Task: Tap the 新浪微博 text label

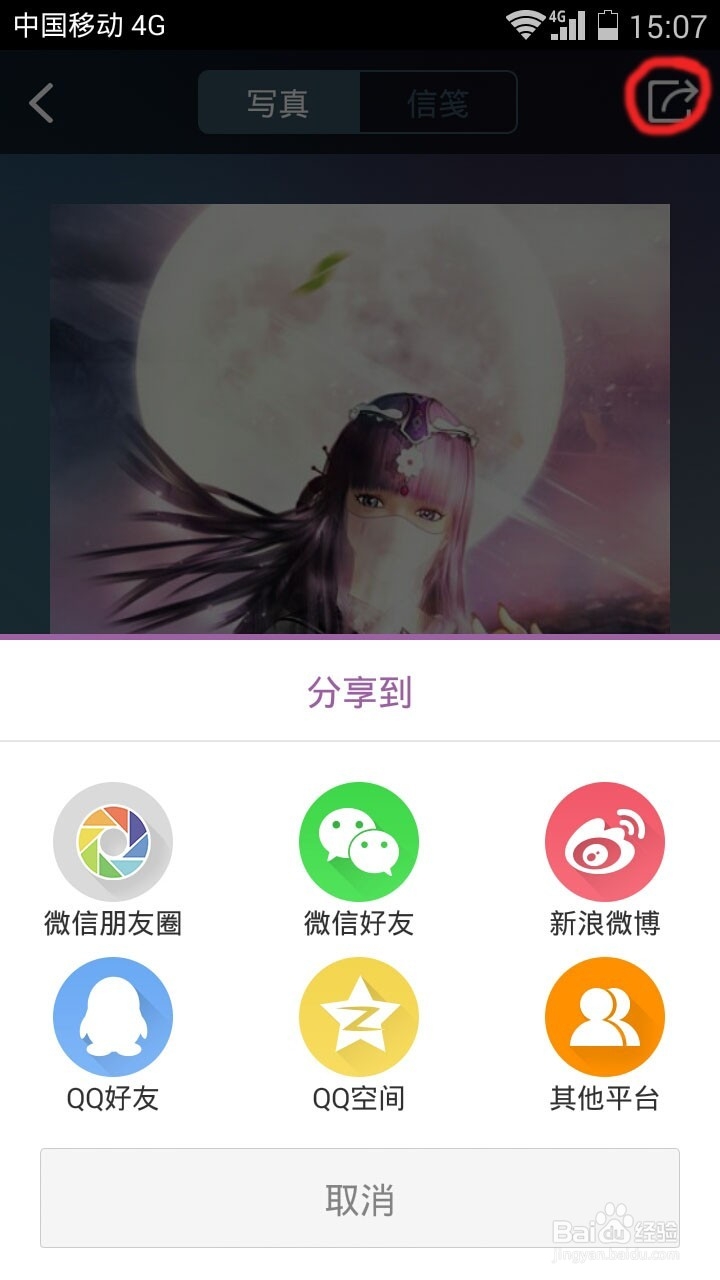Action: (604, 925)
